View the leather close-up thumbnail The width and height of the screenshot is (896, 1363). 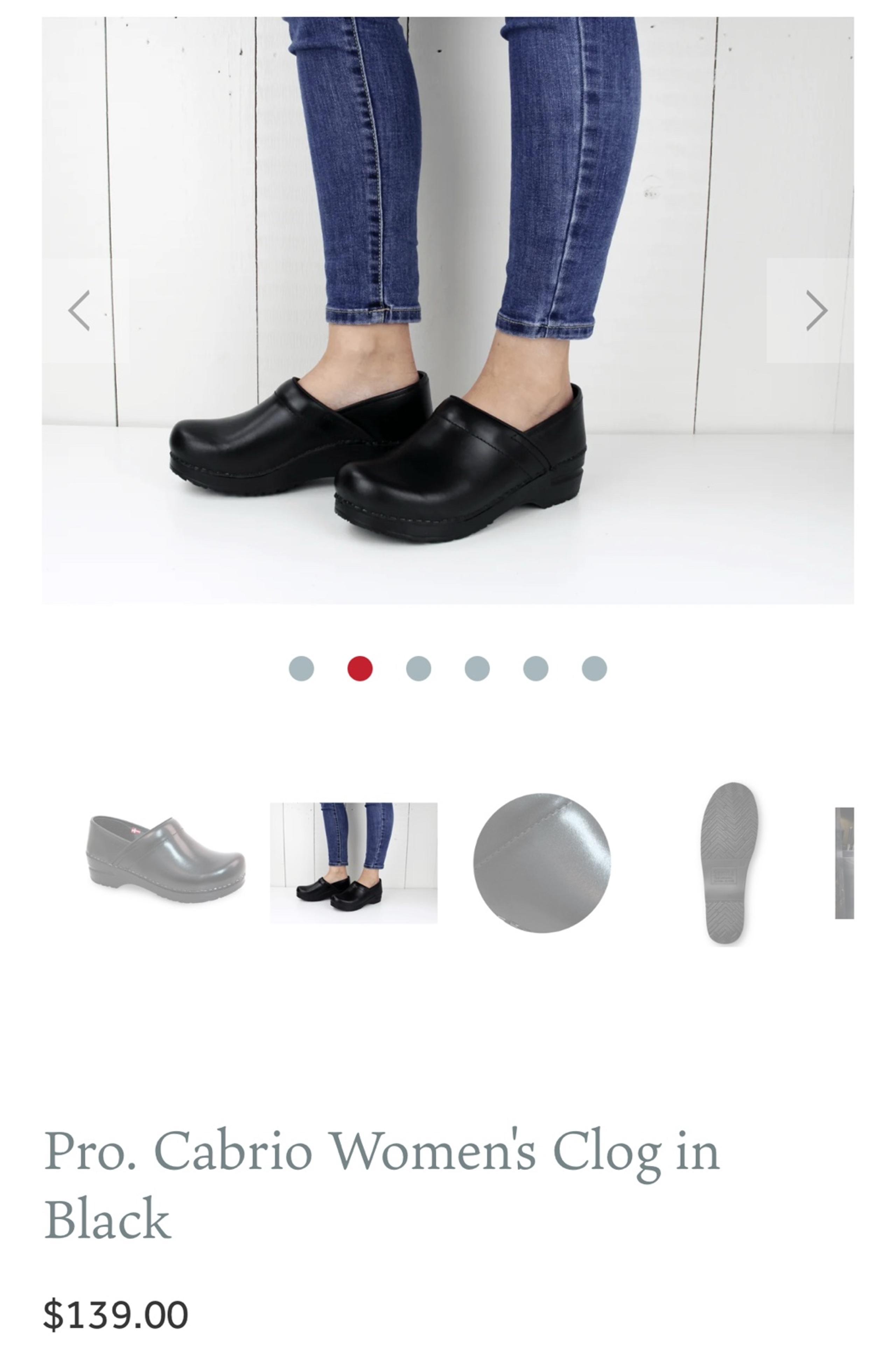[x=541, y=862]
